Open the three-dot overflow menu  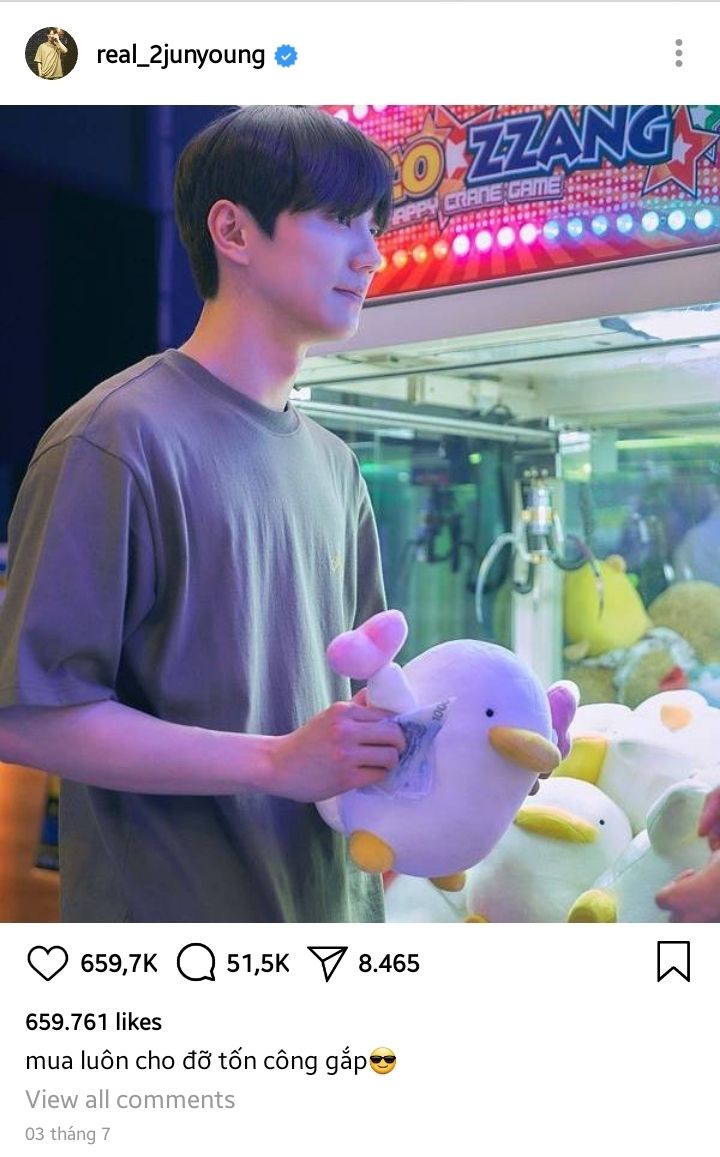click(x=679, y=54)
